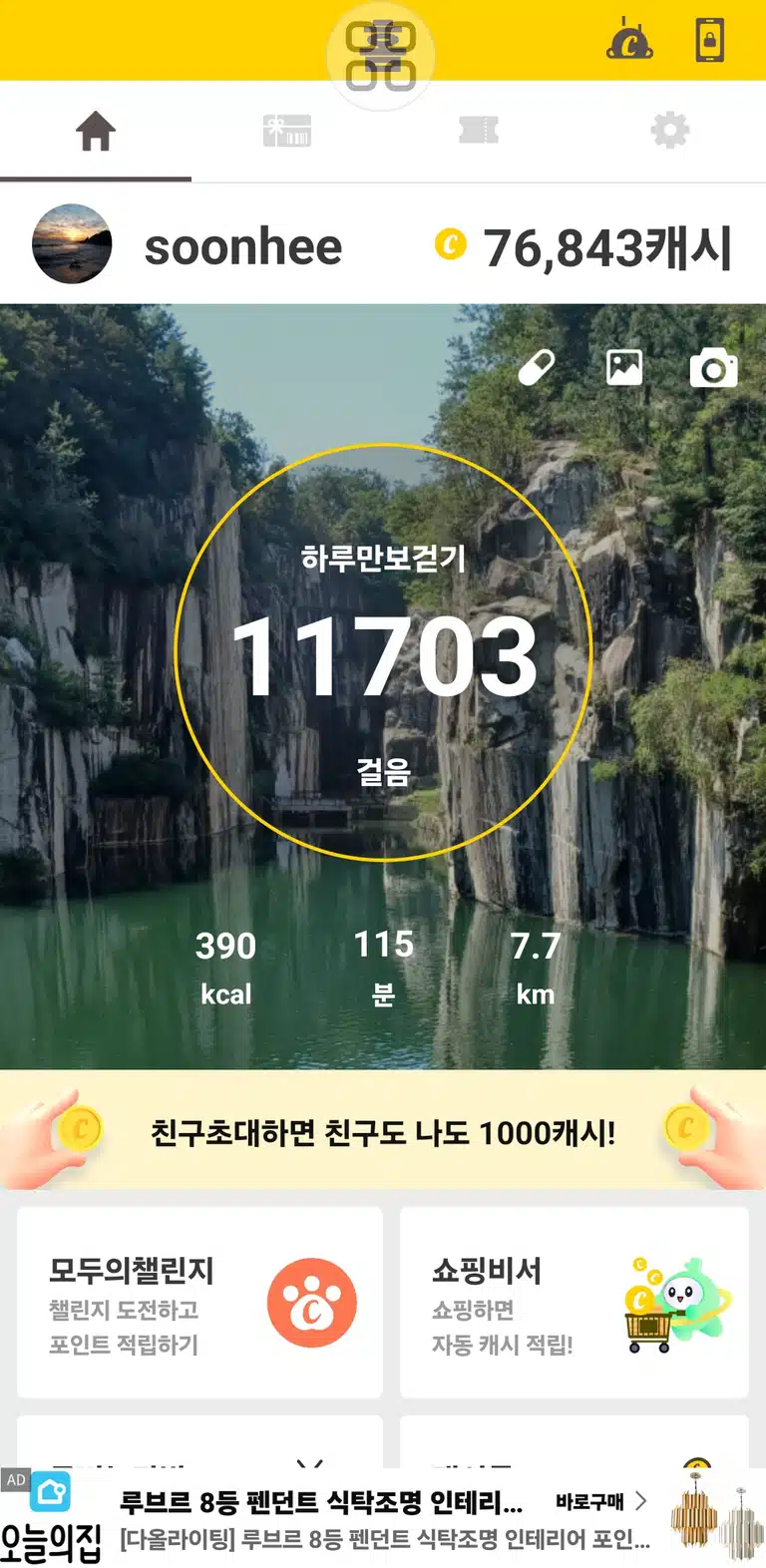Switch to the ticket tab
Image resolution: width=766 pixels, height=1568 pixels.
(x=479, y=131)
